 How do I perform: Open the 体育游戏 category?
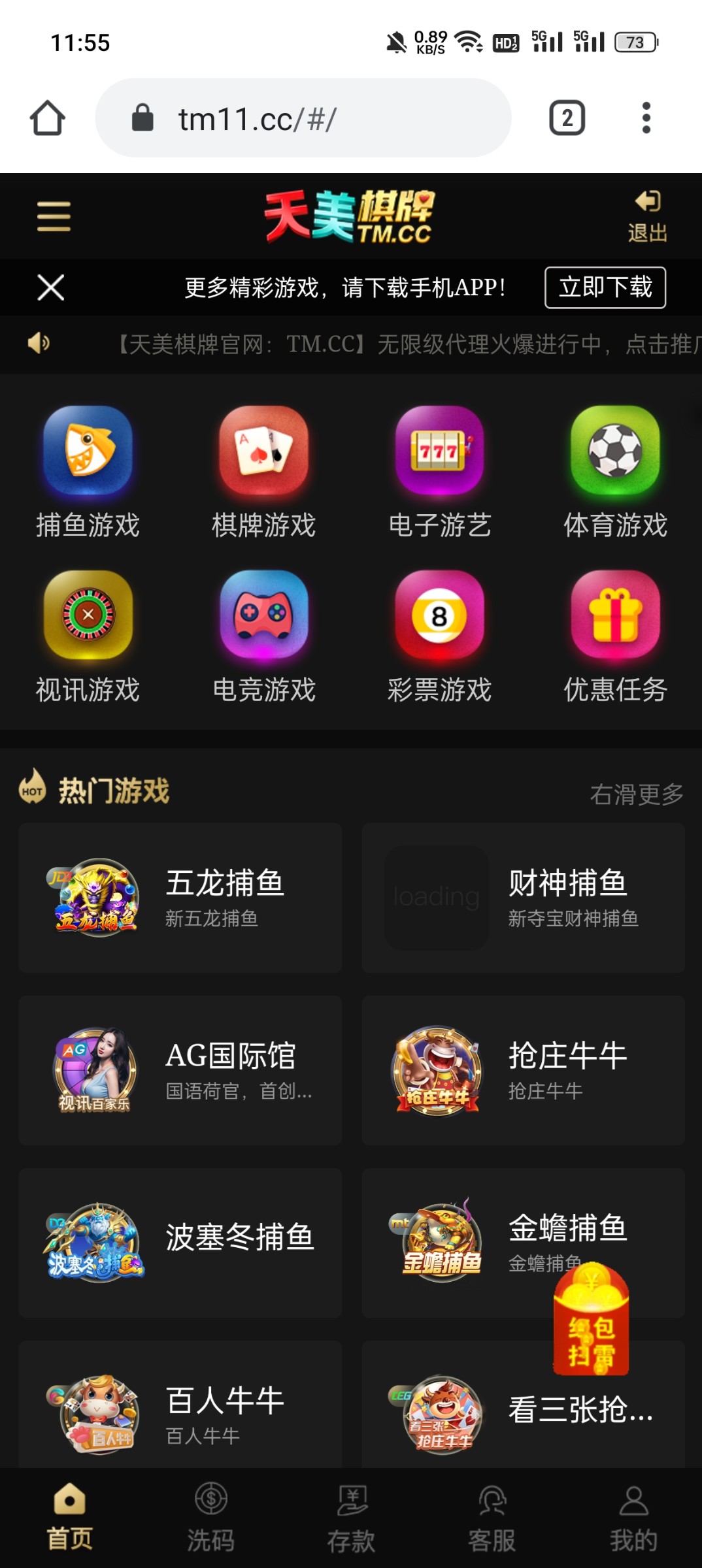click(x=615, y=472)
